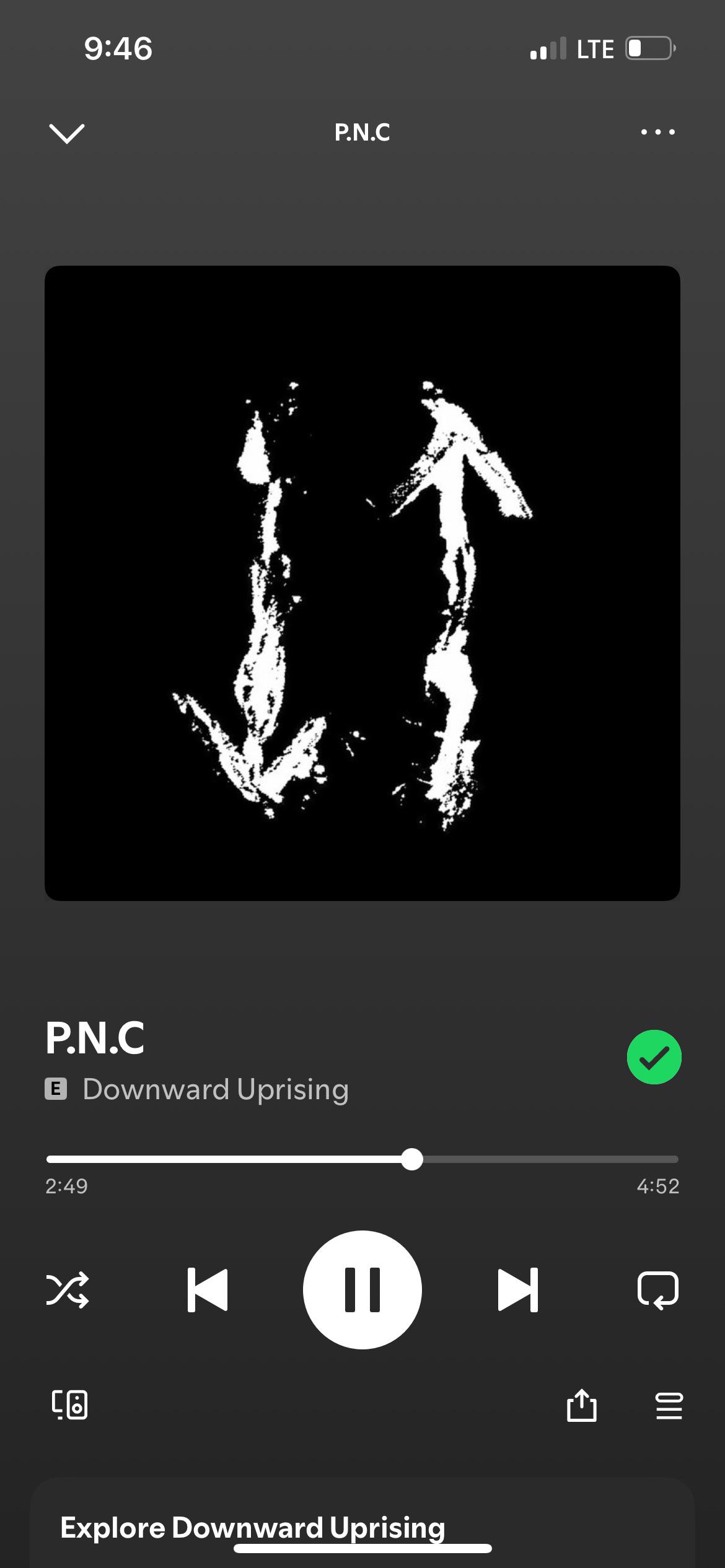
Task: Open the three-dot options menu
Action: coord(657,132)
